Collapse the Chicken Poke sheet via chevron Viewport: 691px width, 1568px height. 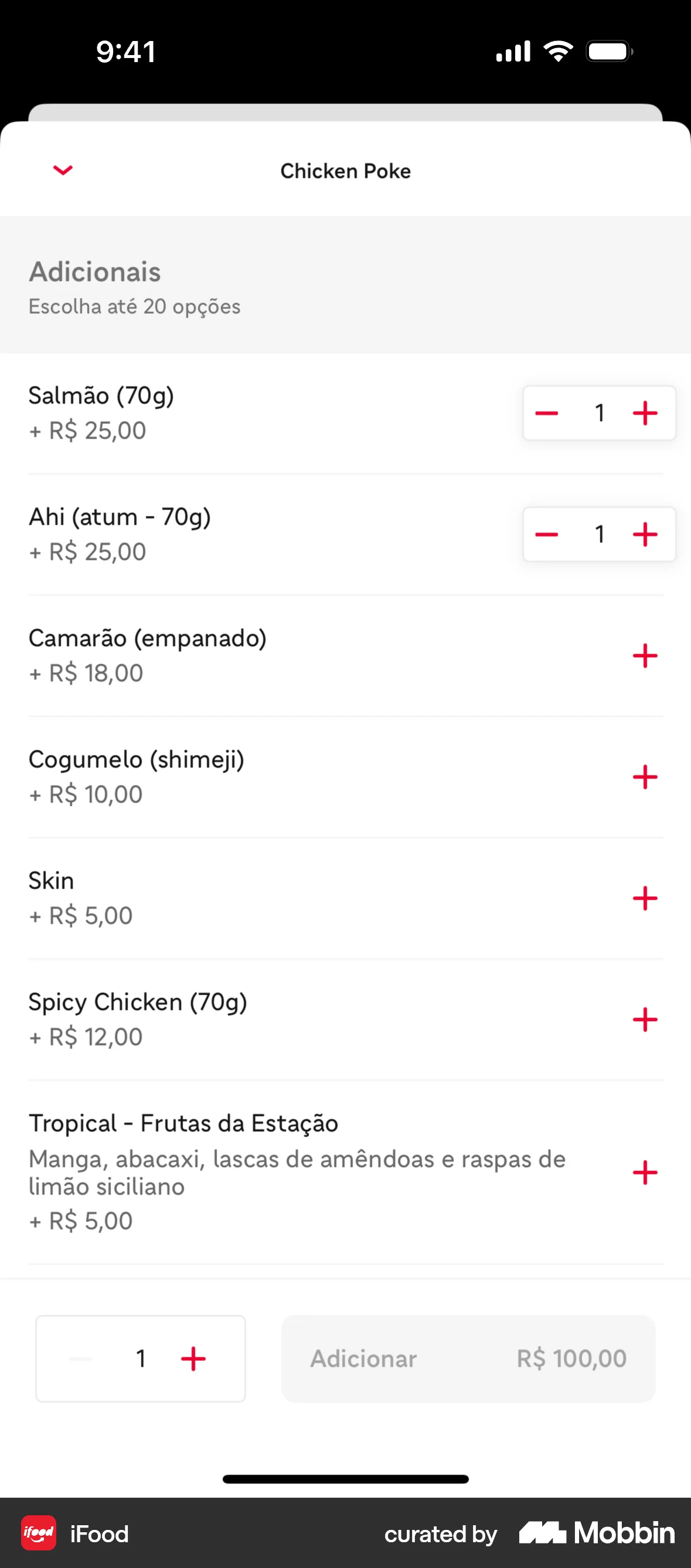point(63,171)
